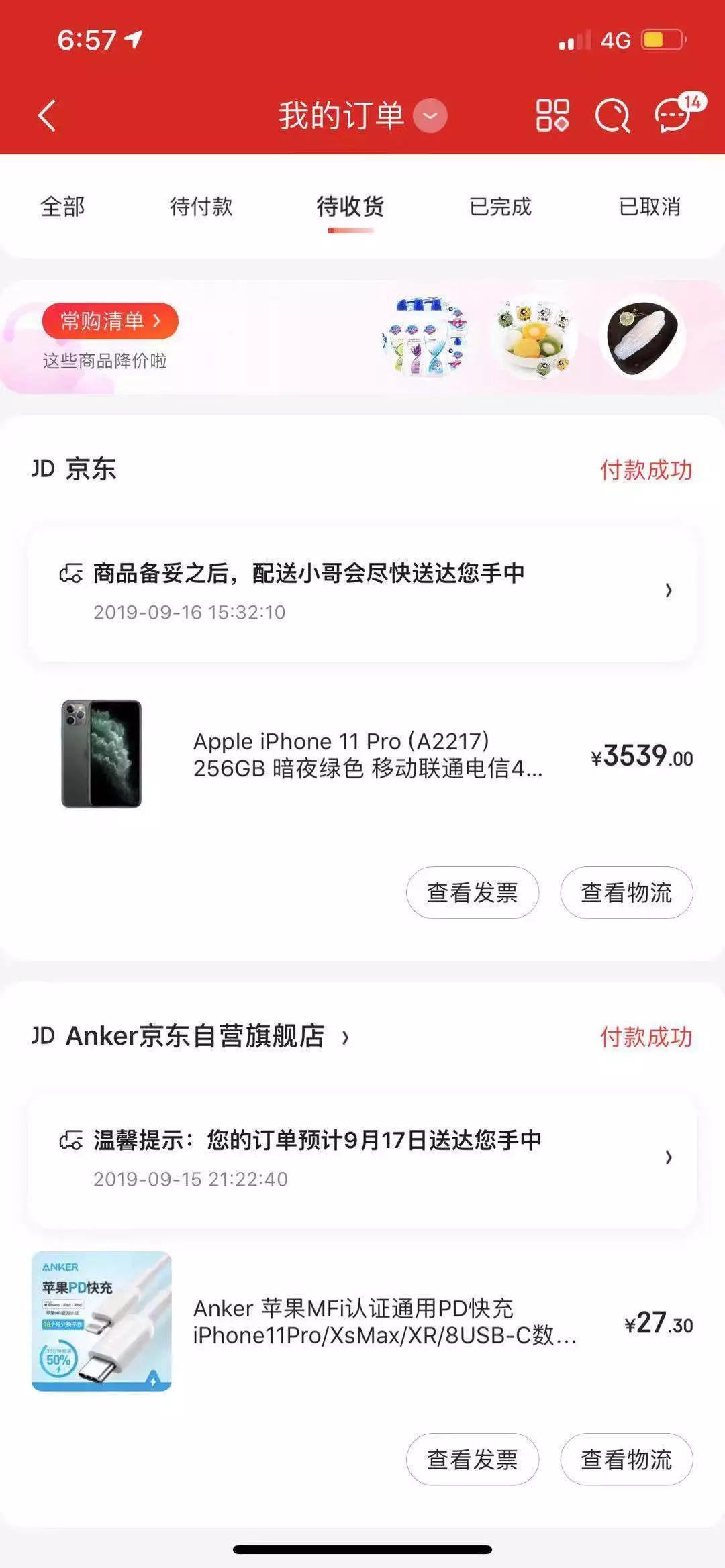View invoice for the Anker cable order
Image resolution: width=725 pixels, height=1568 pixels.
point(472,1459)
